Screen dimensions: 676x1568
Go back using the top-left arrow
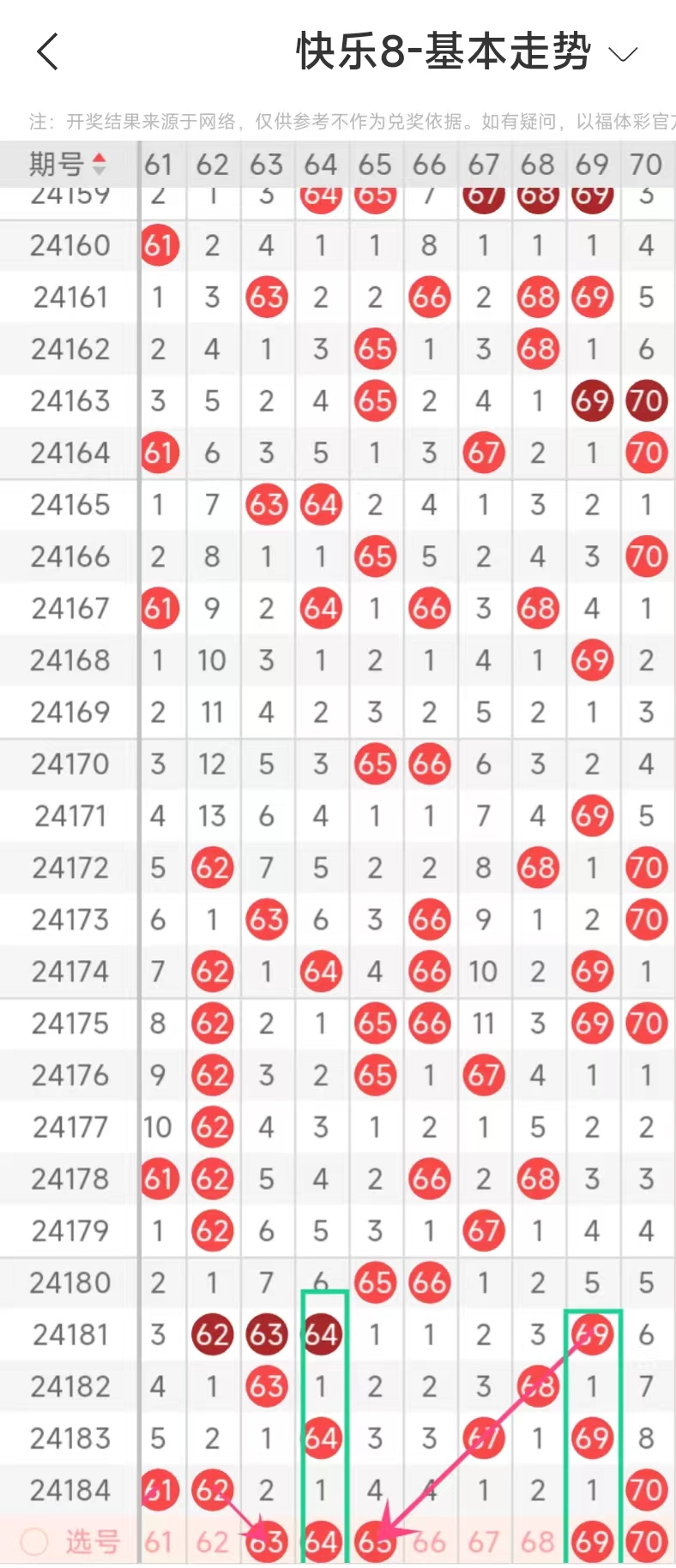pyautogui.click(x=48, y=52)
